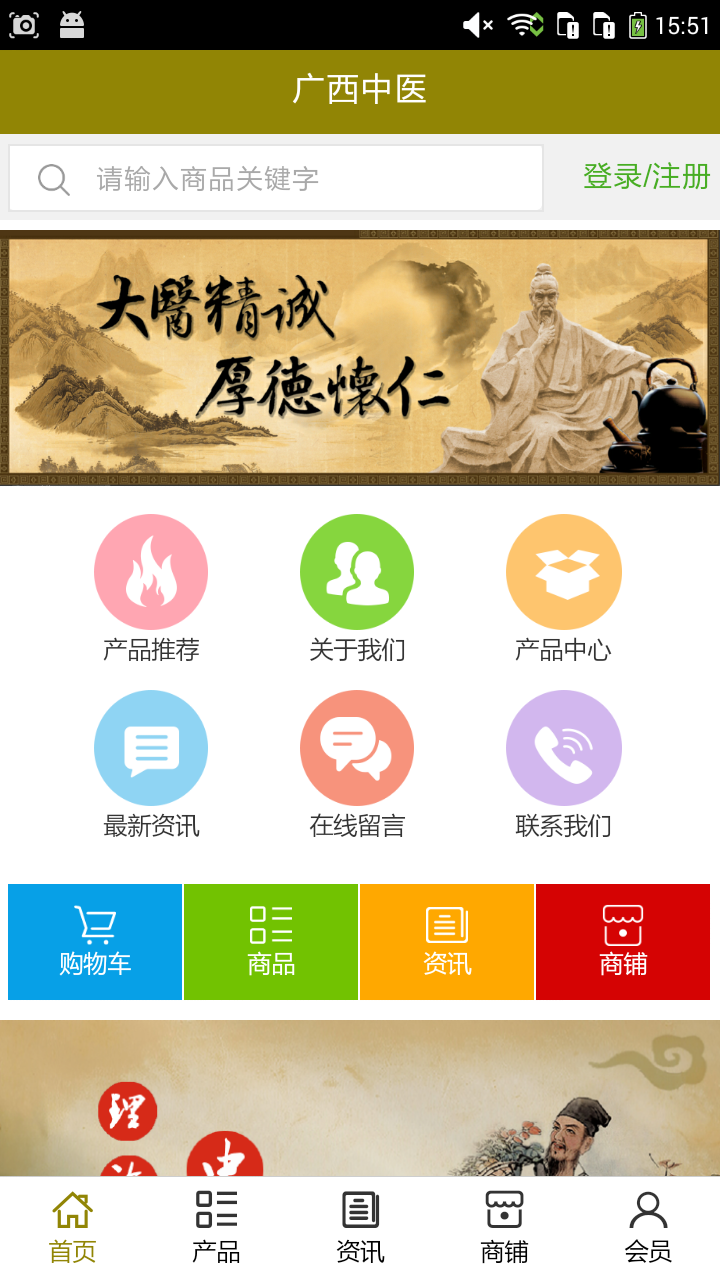
Task: Open the orange 资讯 news tile
Action: tap(446, 941)
